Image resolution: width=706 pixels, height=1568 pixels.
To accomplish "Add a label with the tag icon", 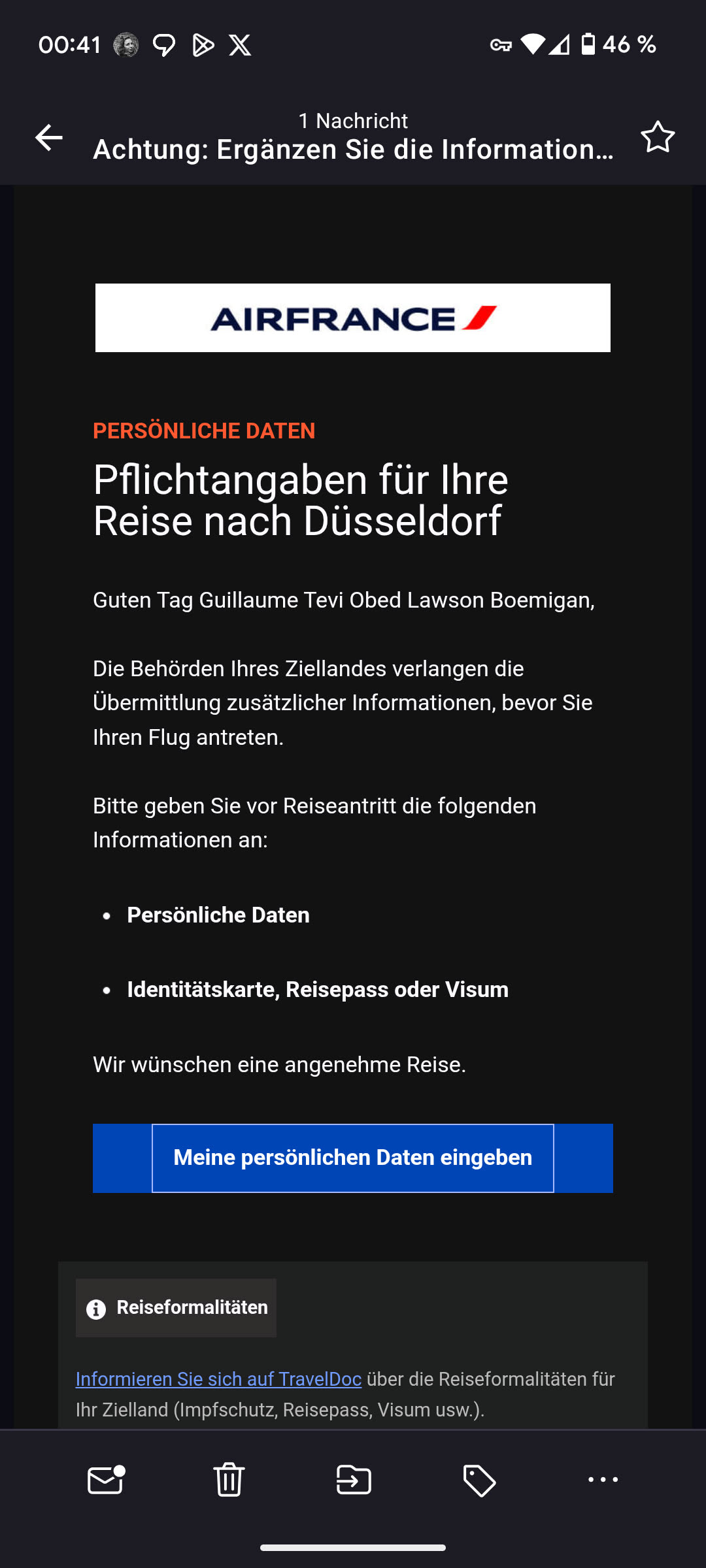I will pos(479,1479).
